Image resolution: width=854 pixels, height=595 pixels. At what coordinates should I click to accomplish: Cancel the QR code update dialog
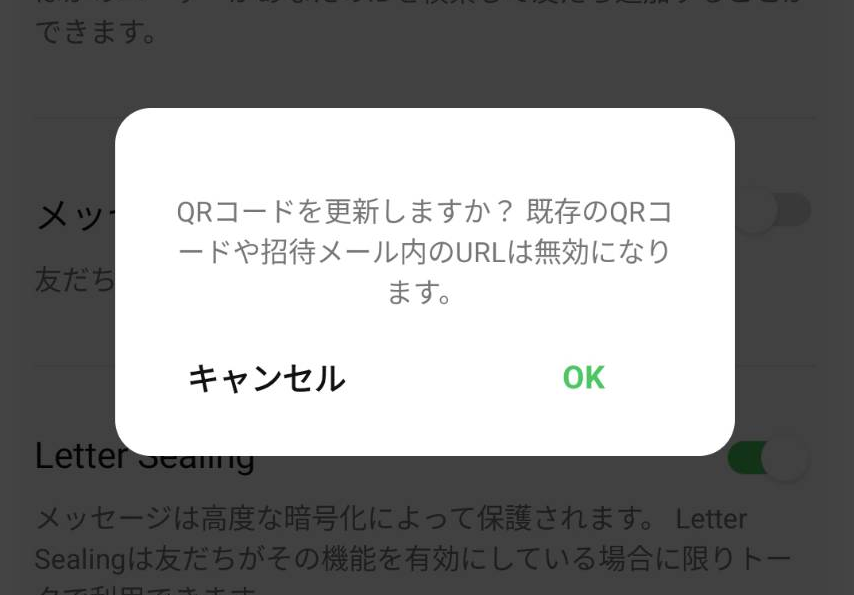click(x=266, y=379)
